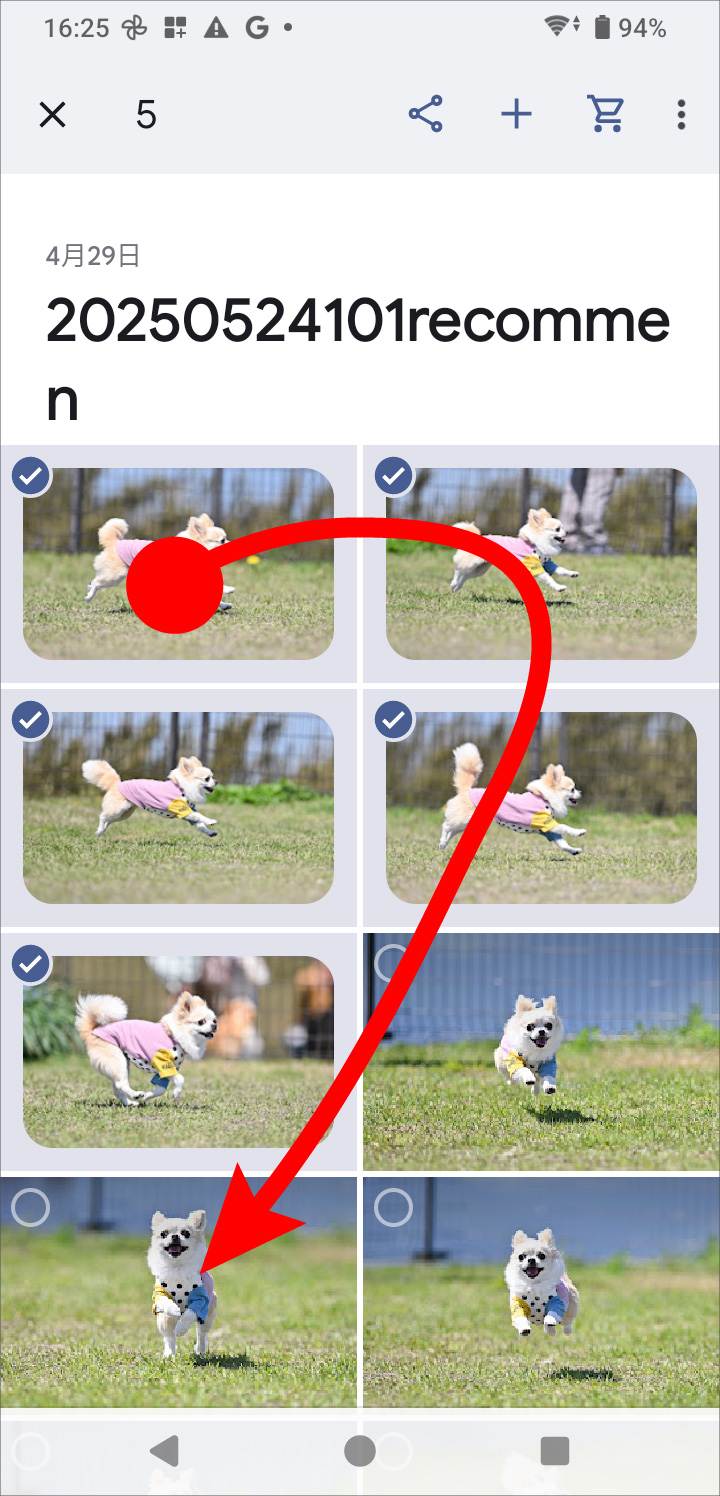This screenshot has height=1496, width=720.
Task: Close the selection mode with the X
Action: [52, 115]
